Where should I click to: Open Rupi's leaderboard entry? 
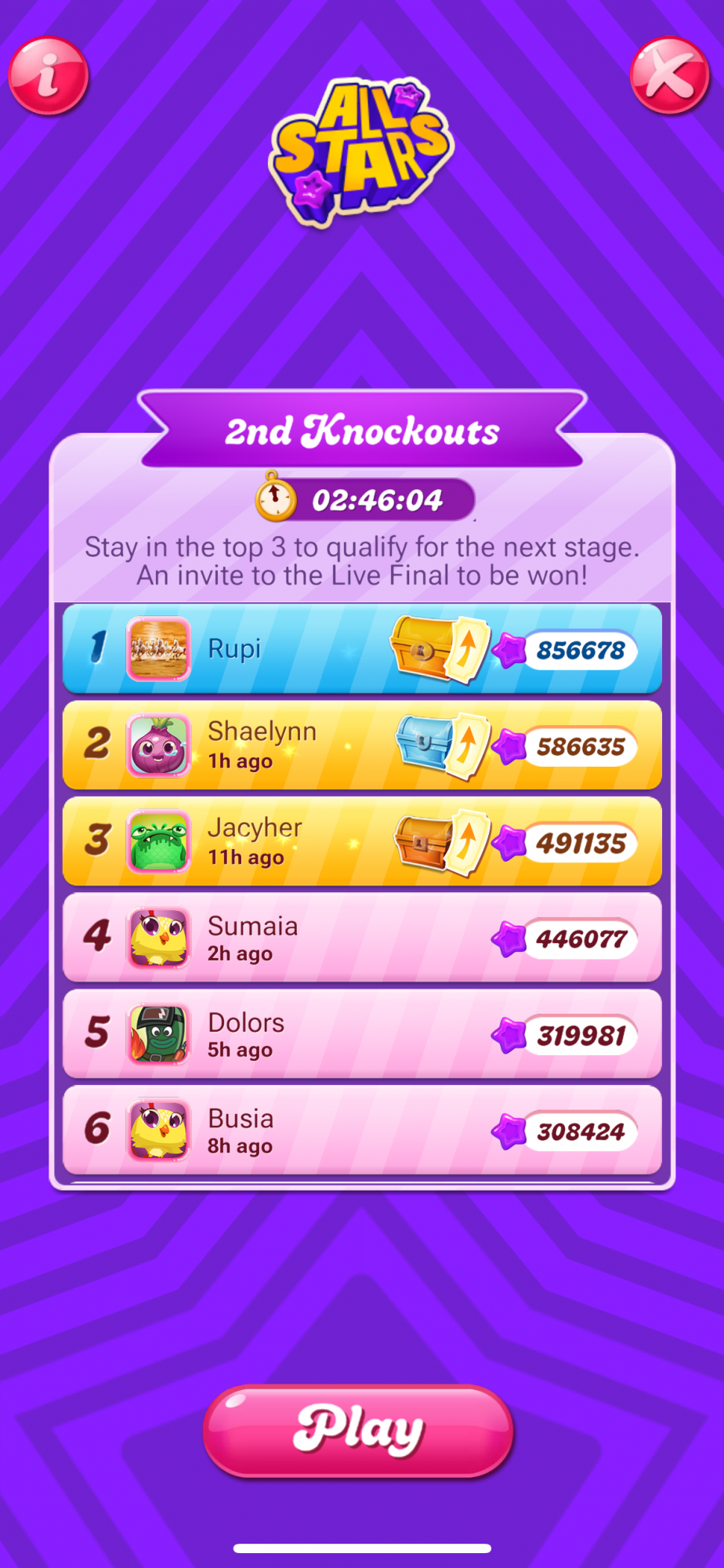[x=362, y=648]
